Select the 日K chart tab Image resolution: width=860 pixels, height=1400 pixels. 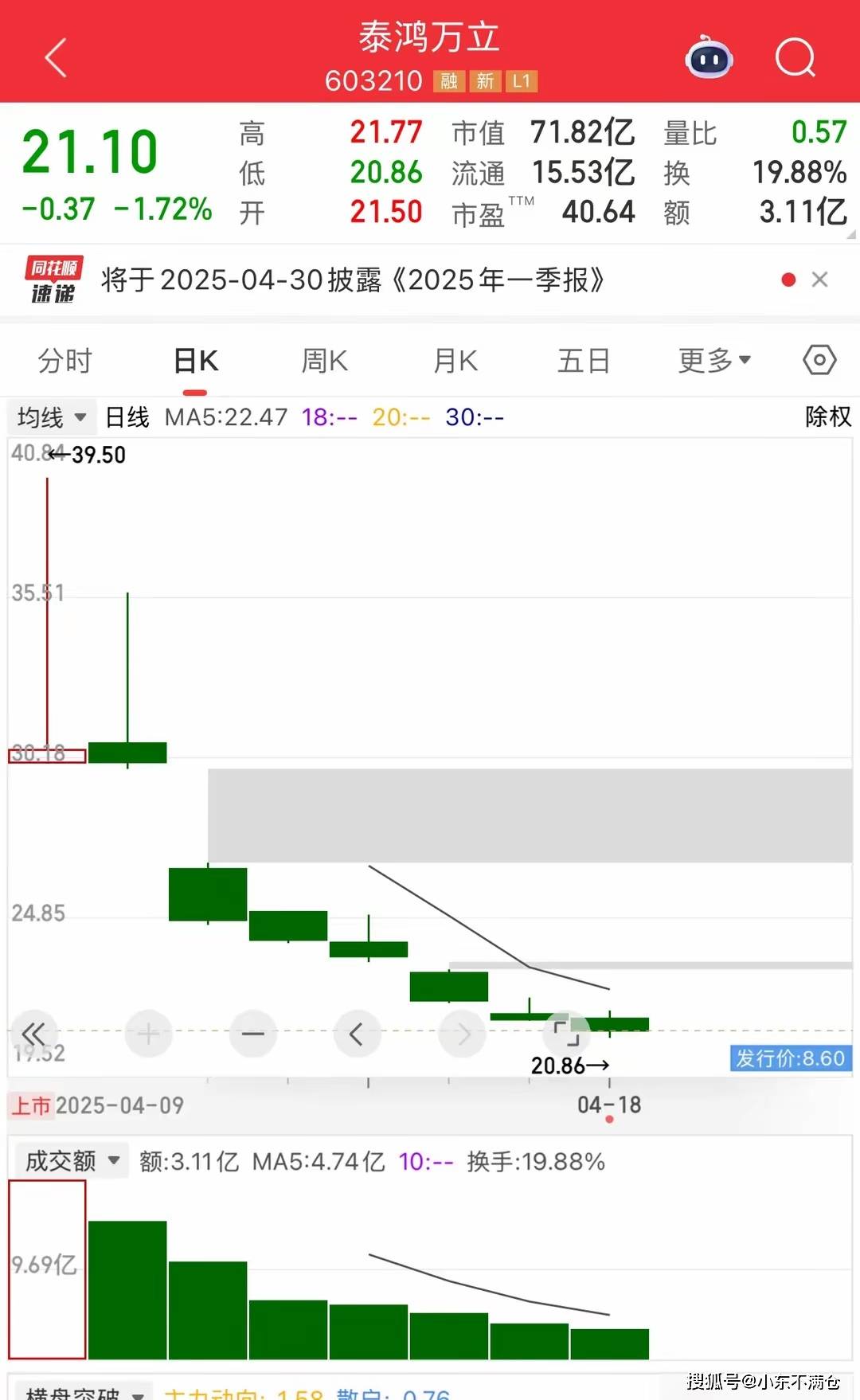(x=196, y=361)
